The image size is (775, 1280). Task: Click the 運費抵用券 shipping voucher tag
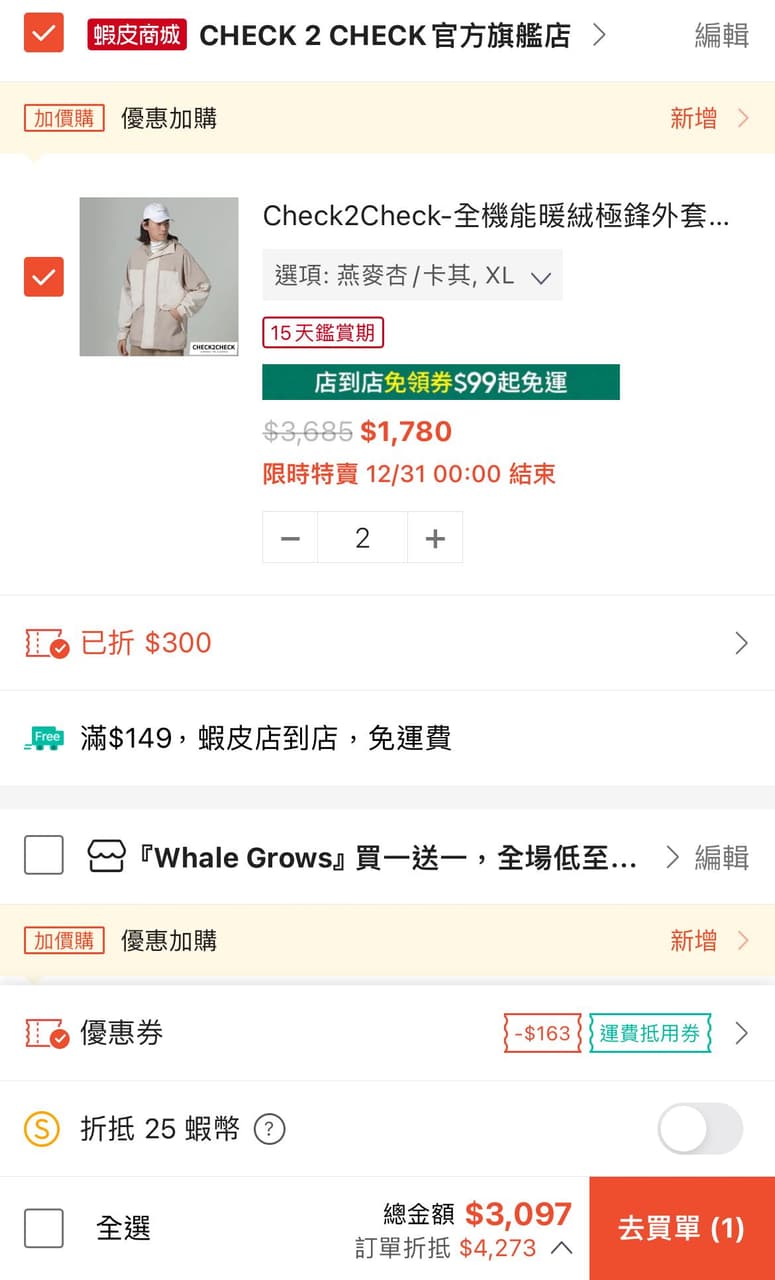click(x=650, y=1035)
